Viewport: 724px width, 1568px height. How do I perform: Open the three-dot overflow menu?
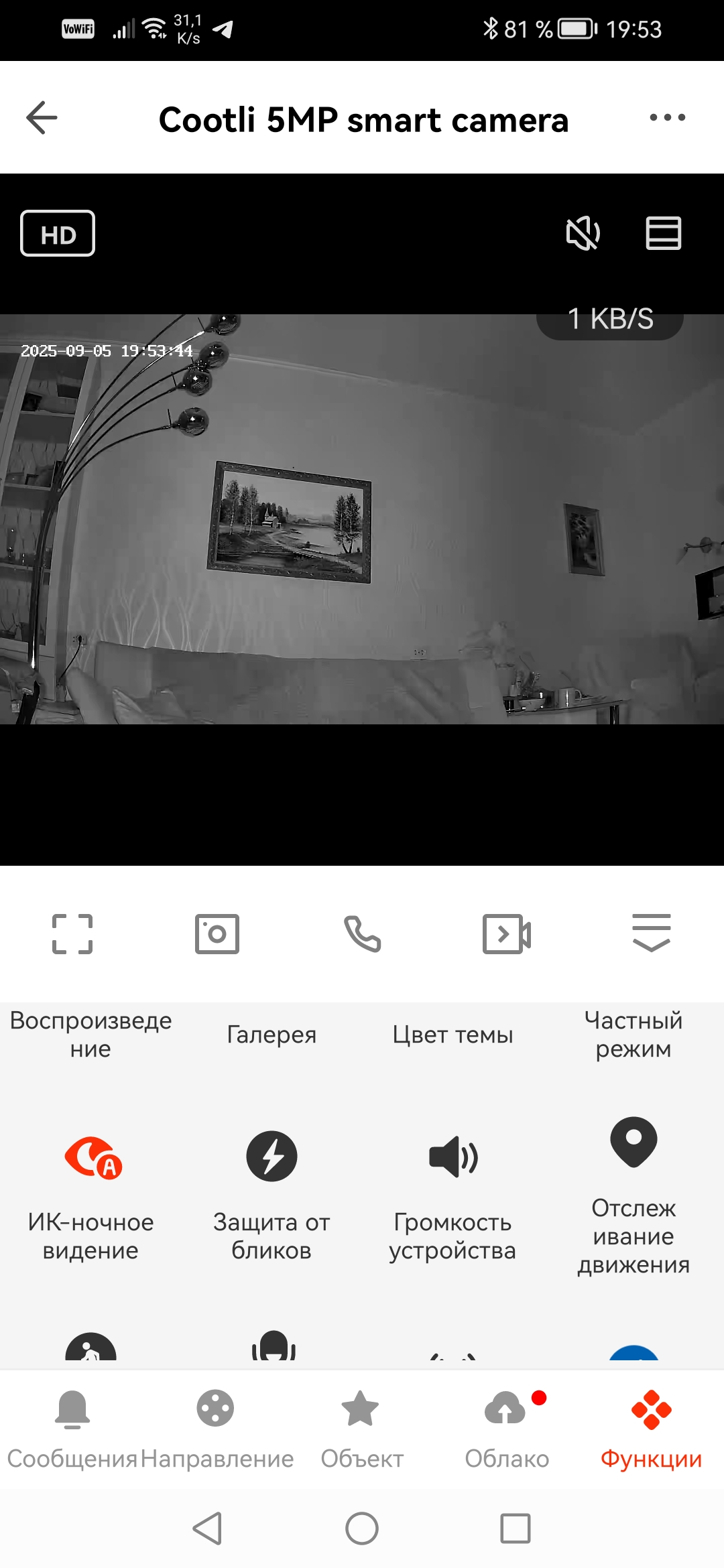click(667, 118)
